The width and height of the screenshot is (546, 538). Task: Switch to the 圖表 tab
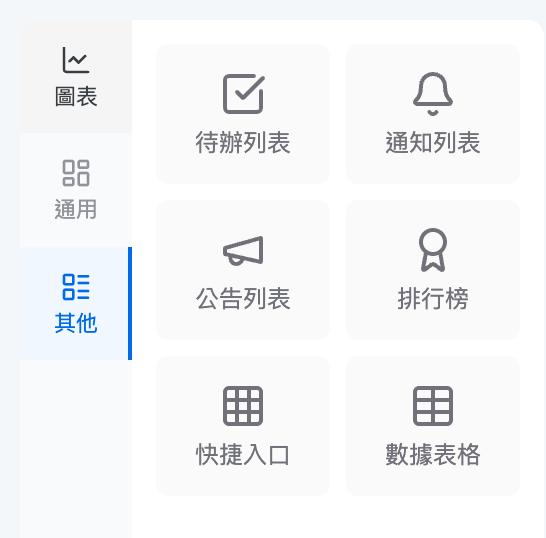(x=76, y=77)
